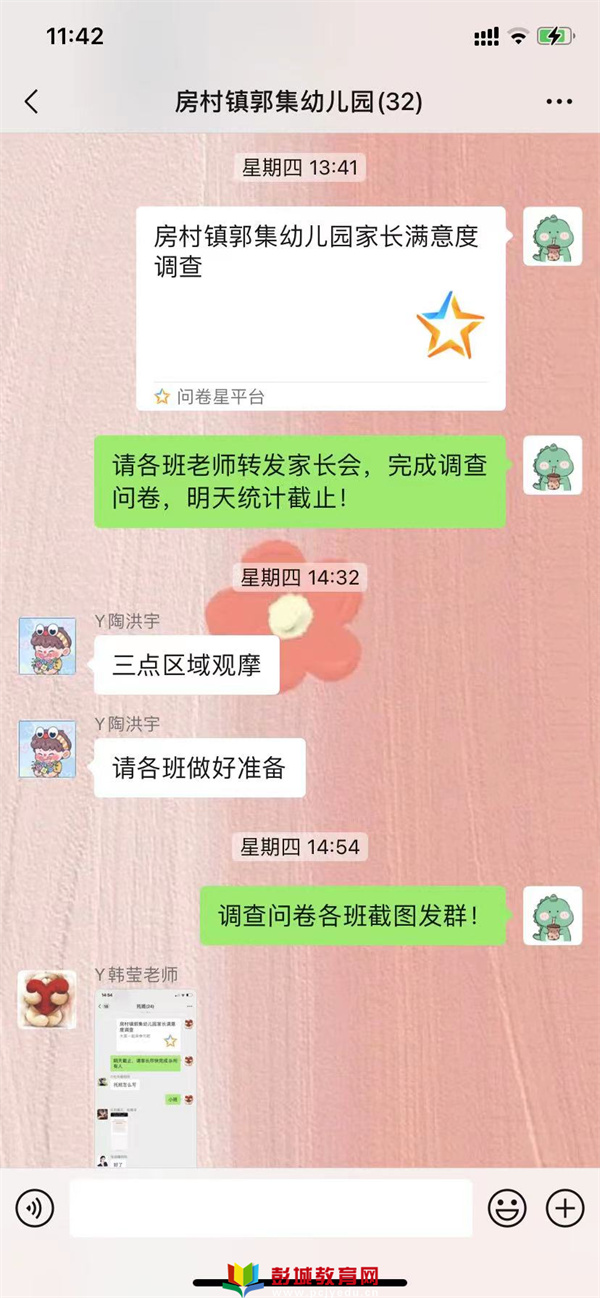The image size is (600, 1298).
Task: Open the emoji picker
Action: [x=507, y=1208]
